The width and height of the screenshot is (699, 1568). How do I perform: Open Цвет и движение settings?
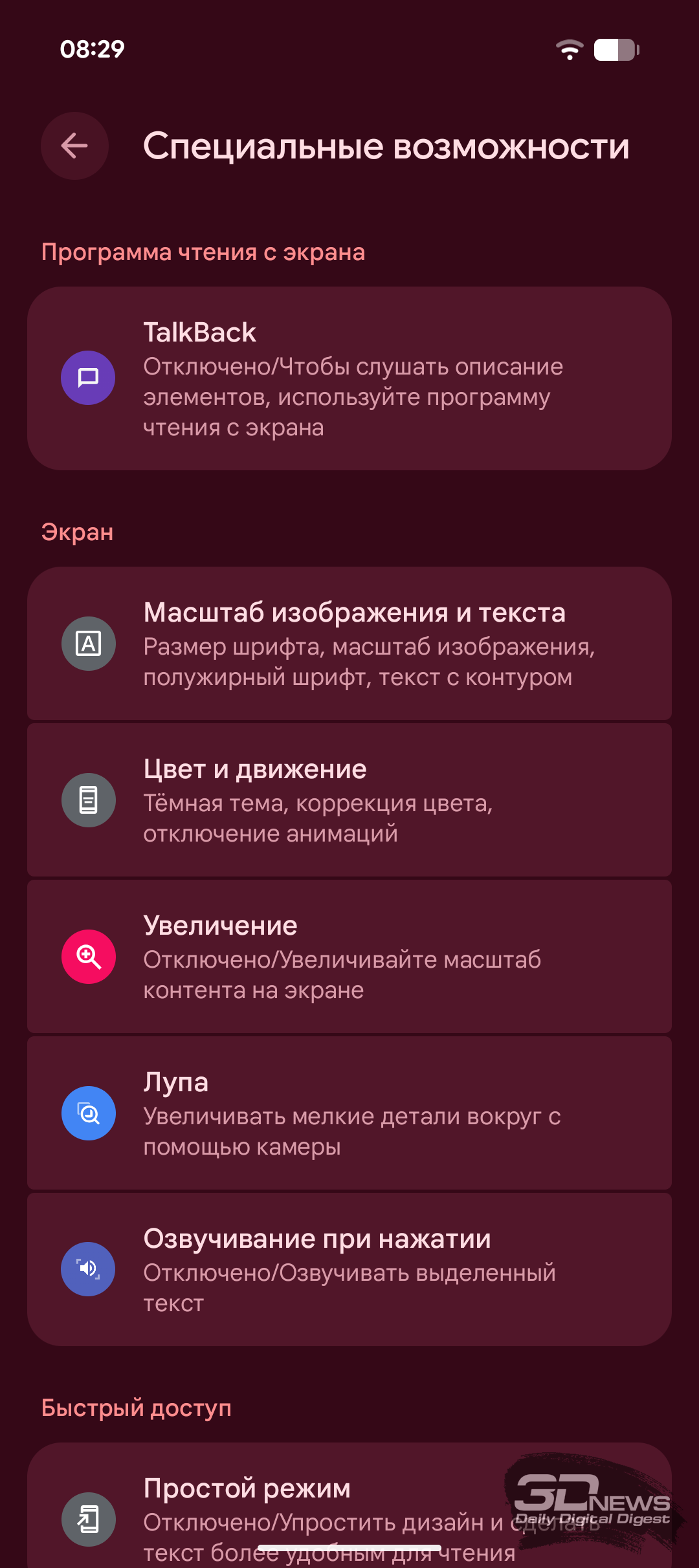tap(349, 800)
